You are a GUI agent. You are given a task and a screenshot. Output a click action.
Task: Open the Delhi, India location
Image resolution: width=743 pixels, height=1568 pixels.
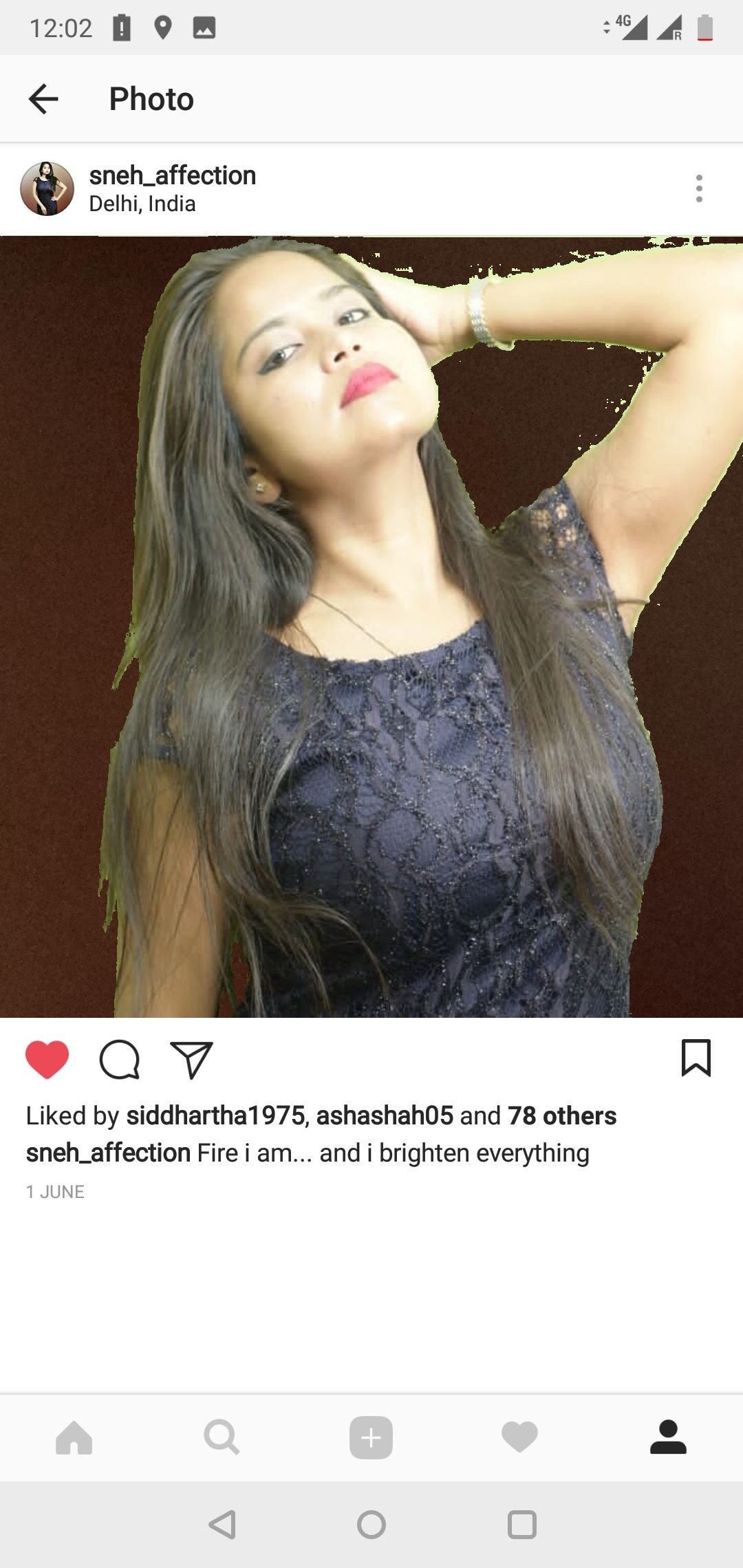(142, 204)
